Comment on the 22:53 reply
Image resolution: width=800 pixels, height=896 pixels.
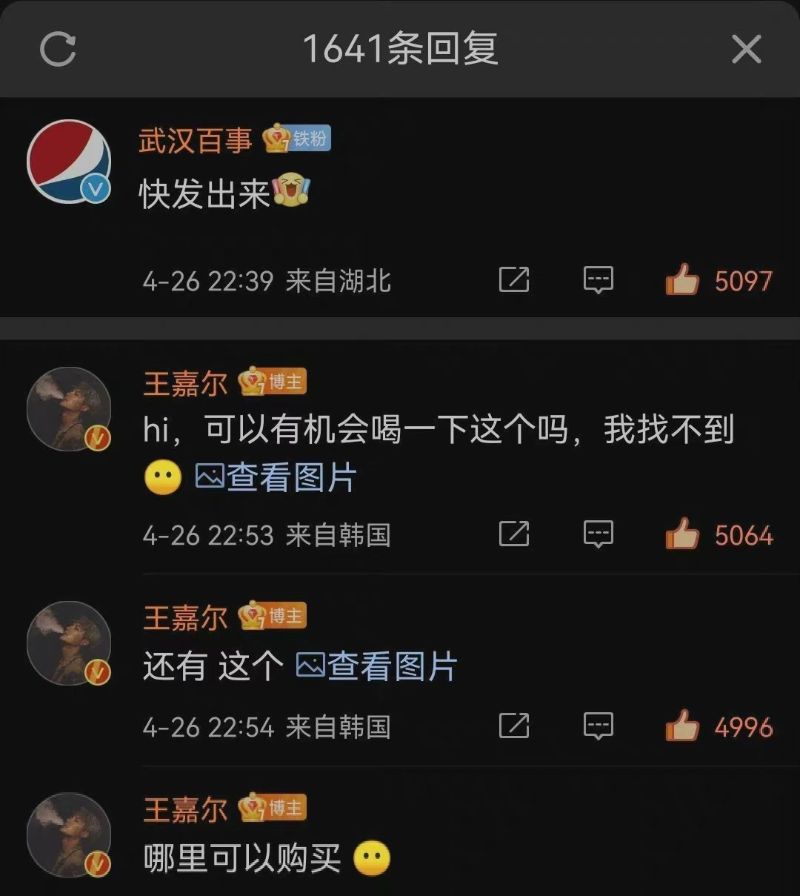598,535
